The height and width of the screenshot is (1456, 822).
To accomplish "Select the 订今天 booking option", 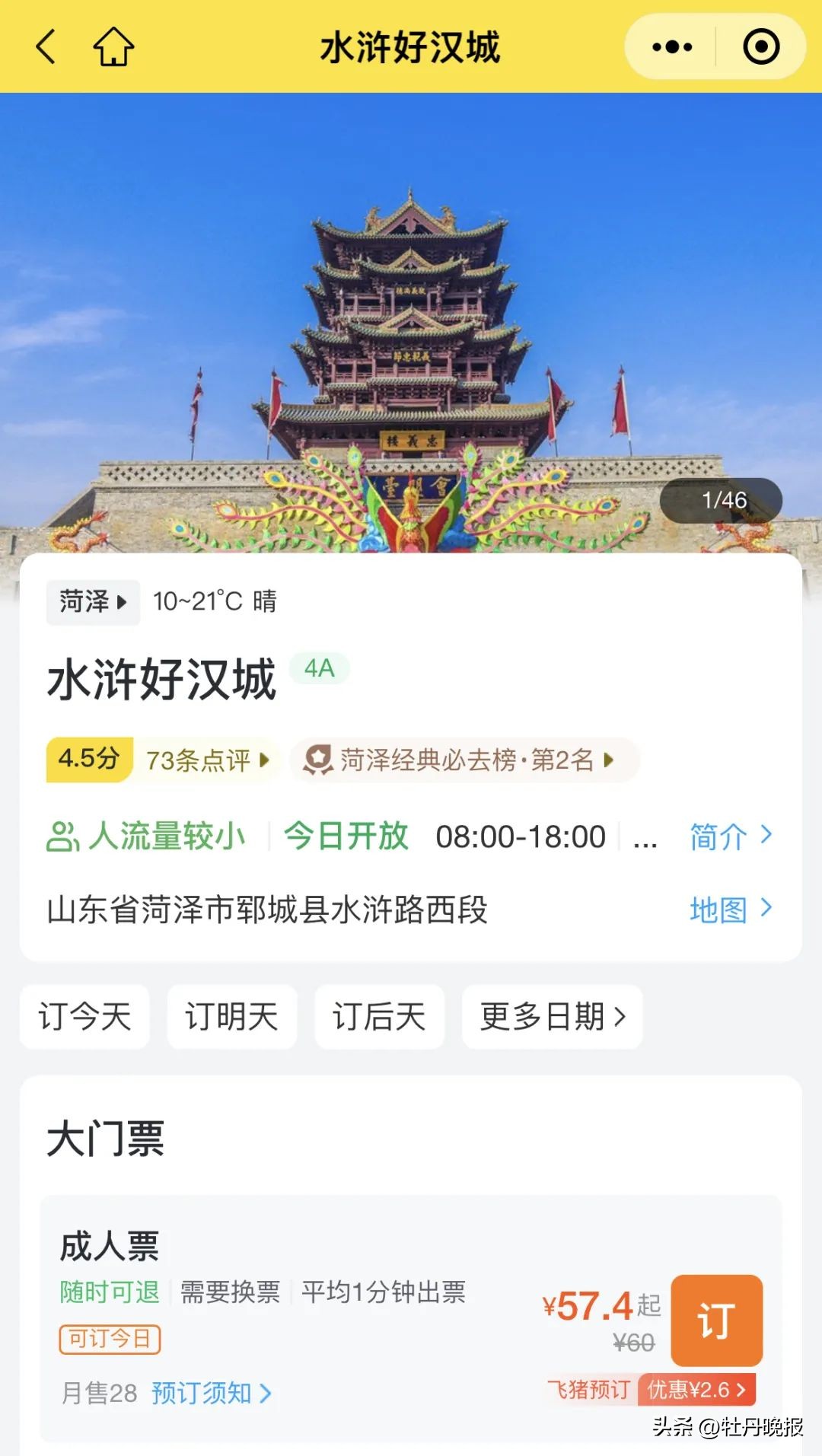I will point(84,1016).
